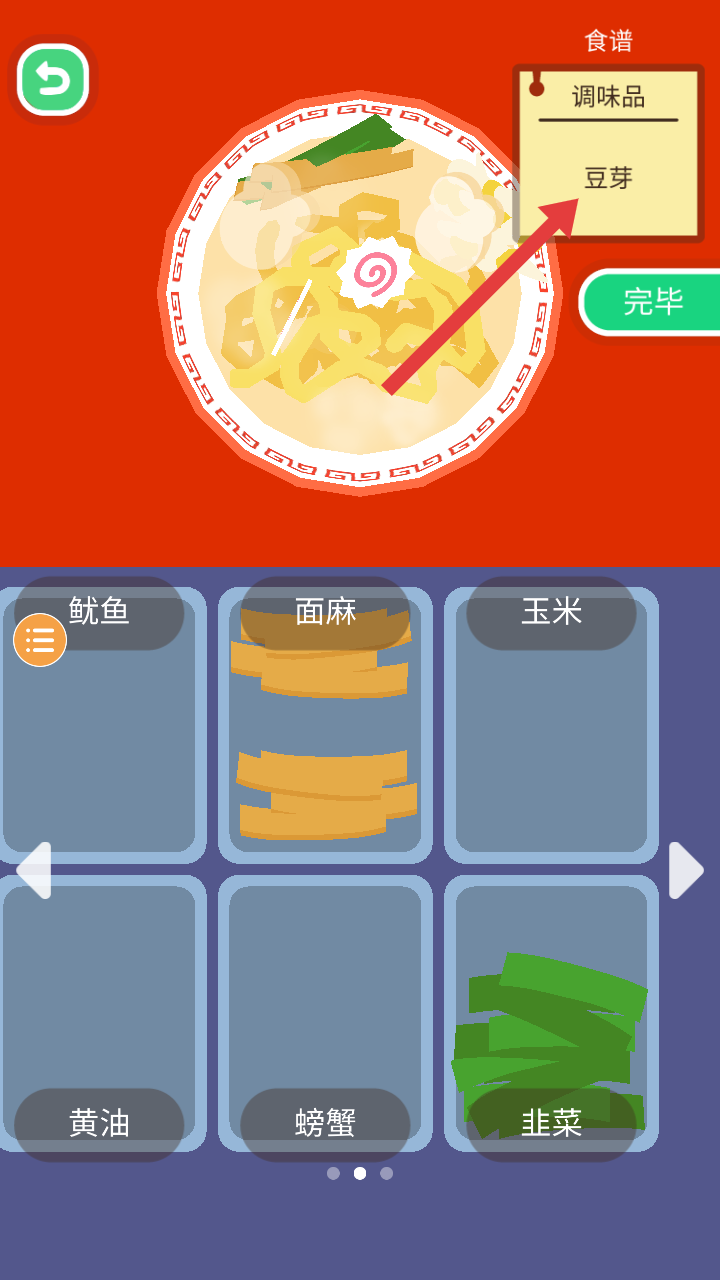Open the 食谱 recipe note card
The width and height of the screenshot is (720, 1280).
(x=608, y=153)
